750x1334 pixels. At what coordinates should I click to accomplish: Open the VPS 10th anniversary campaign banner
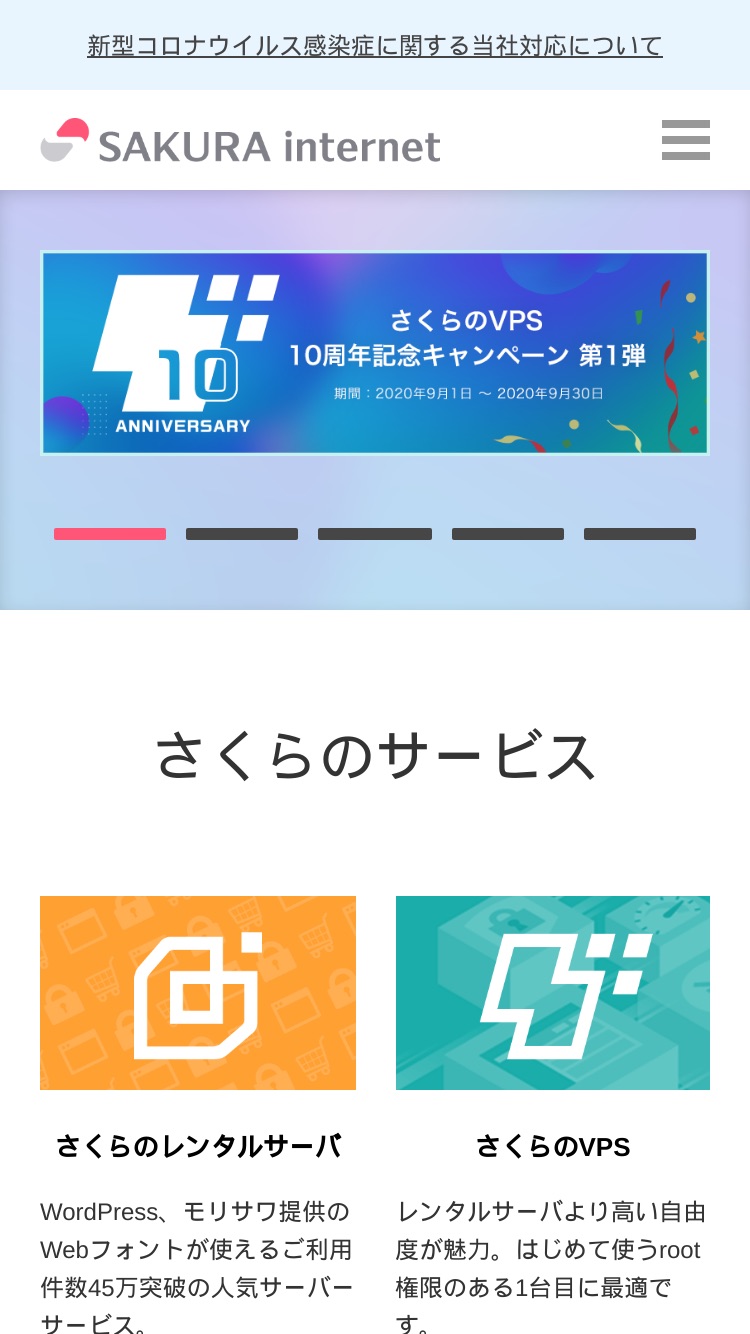coord(375,353)
